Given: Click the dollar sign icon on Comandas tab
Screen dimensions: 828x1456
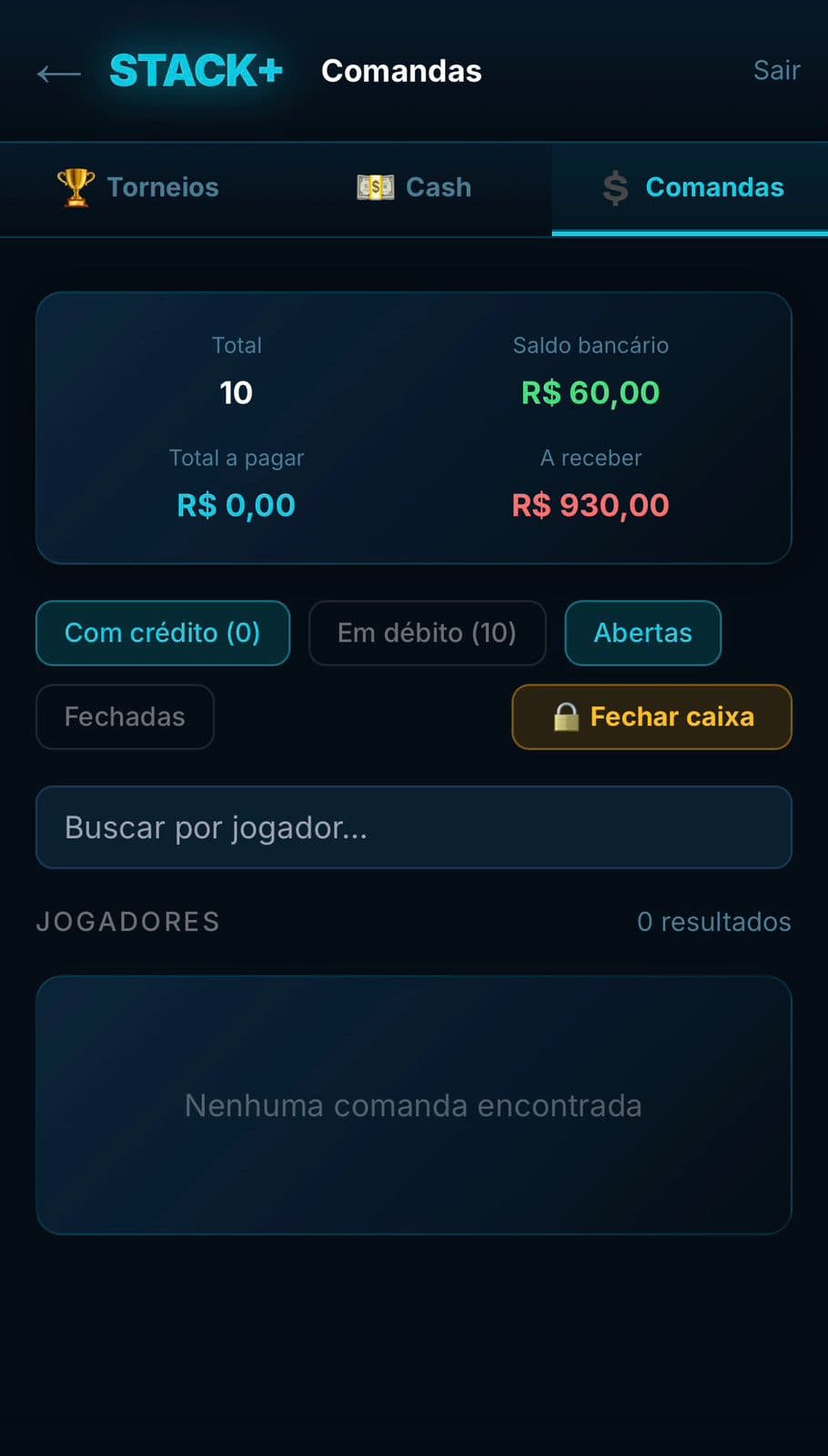Looking at the screenshot, I should click(617, 187).
